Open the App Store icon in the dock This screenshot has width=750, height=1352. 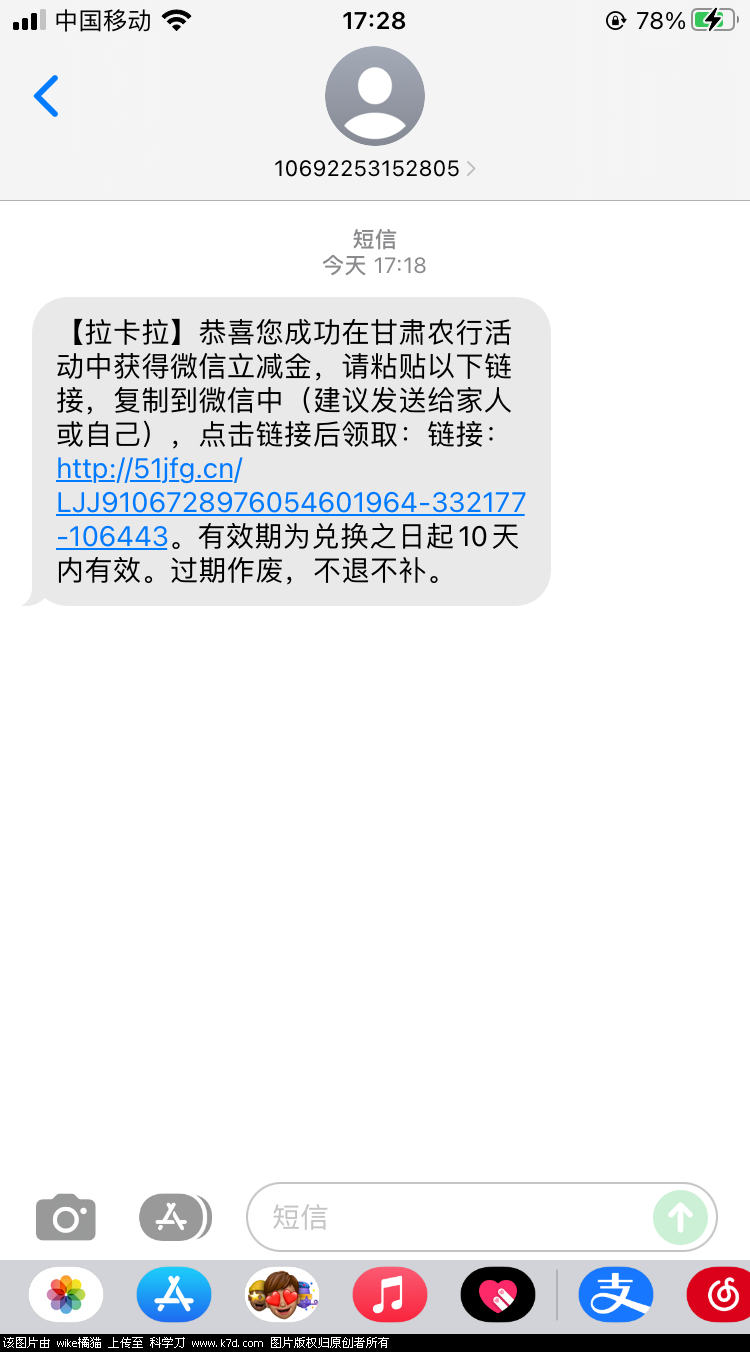click(173, 1294)
